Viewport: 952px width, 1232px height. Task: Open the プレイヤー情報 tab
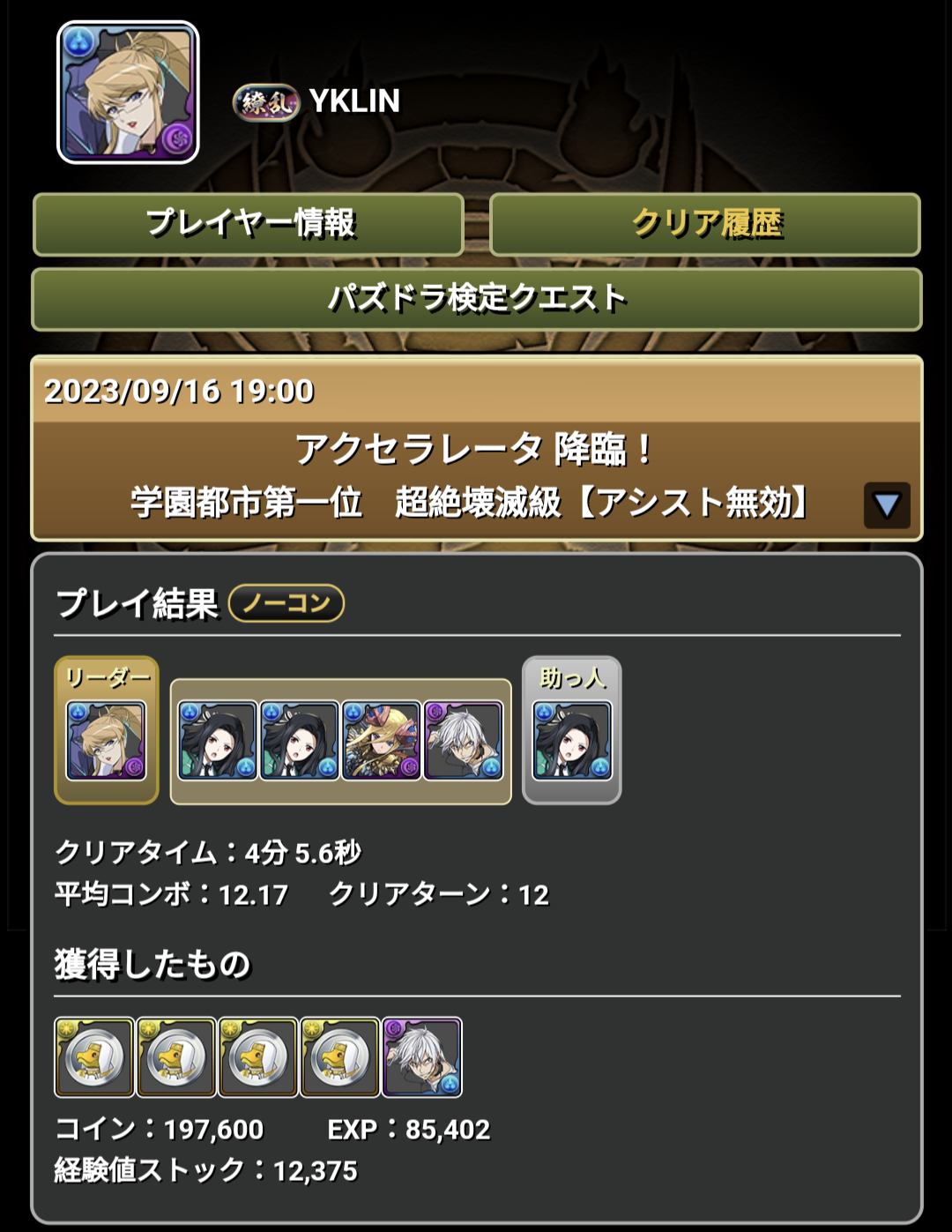[249, 224]
